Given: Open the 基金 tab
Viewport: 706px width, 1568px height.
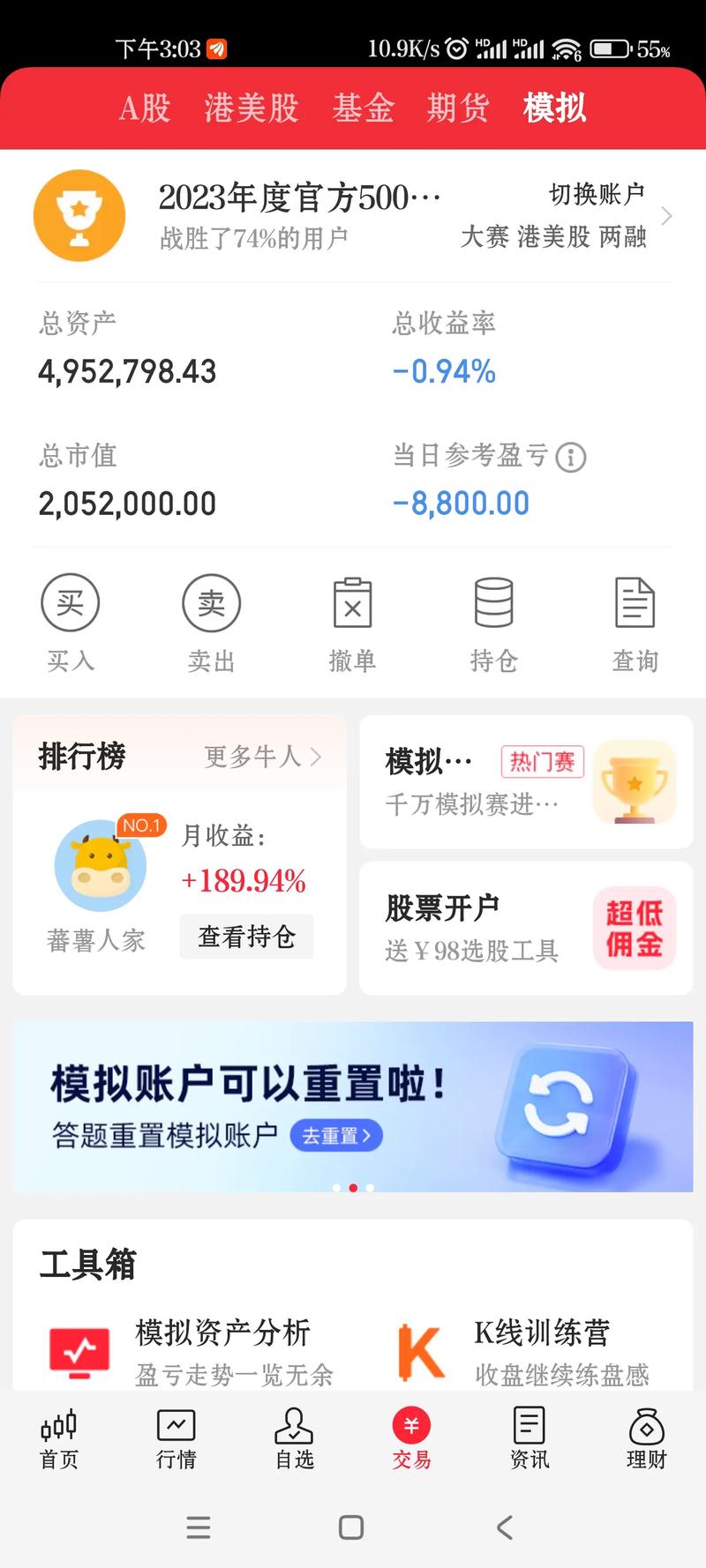Looking at the screenshot, I should [x=363, y=108].
